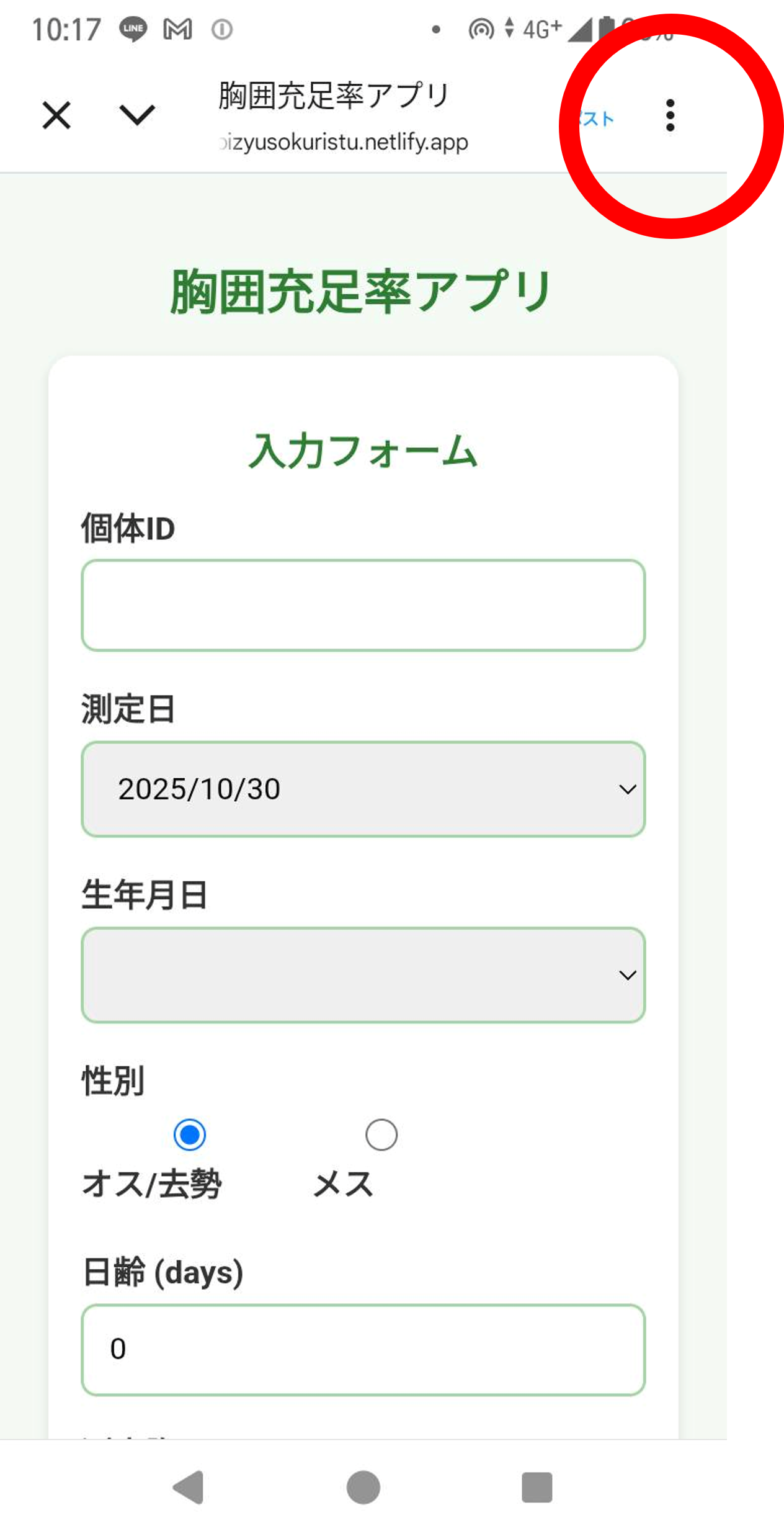Image resolution: width=784 pixels, height=1536 pixels.
Task: Select the オス/去勢 radio option
Action: pyautogui.click(x=189, y=1134)
